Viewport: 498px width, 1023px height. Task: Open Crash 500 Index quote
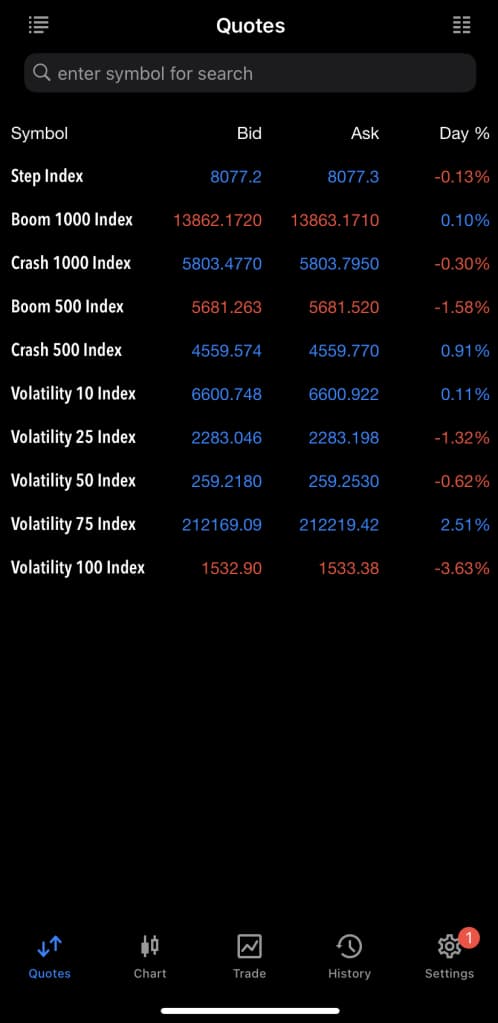coord(249,350)
